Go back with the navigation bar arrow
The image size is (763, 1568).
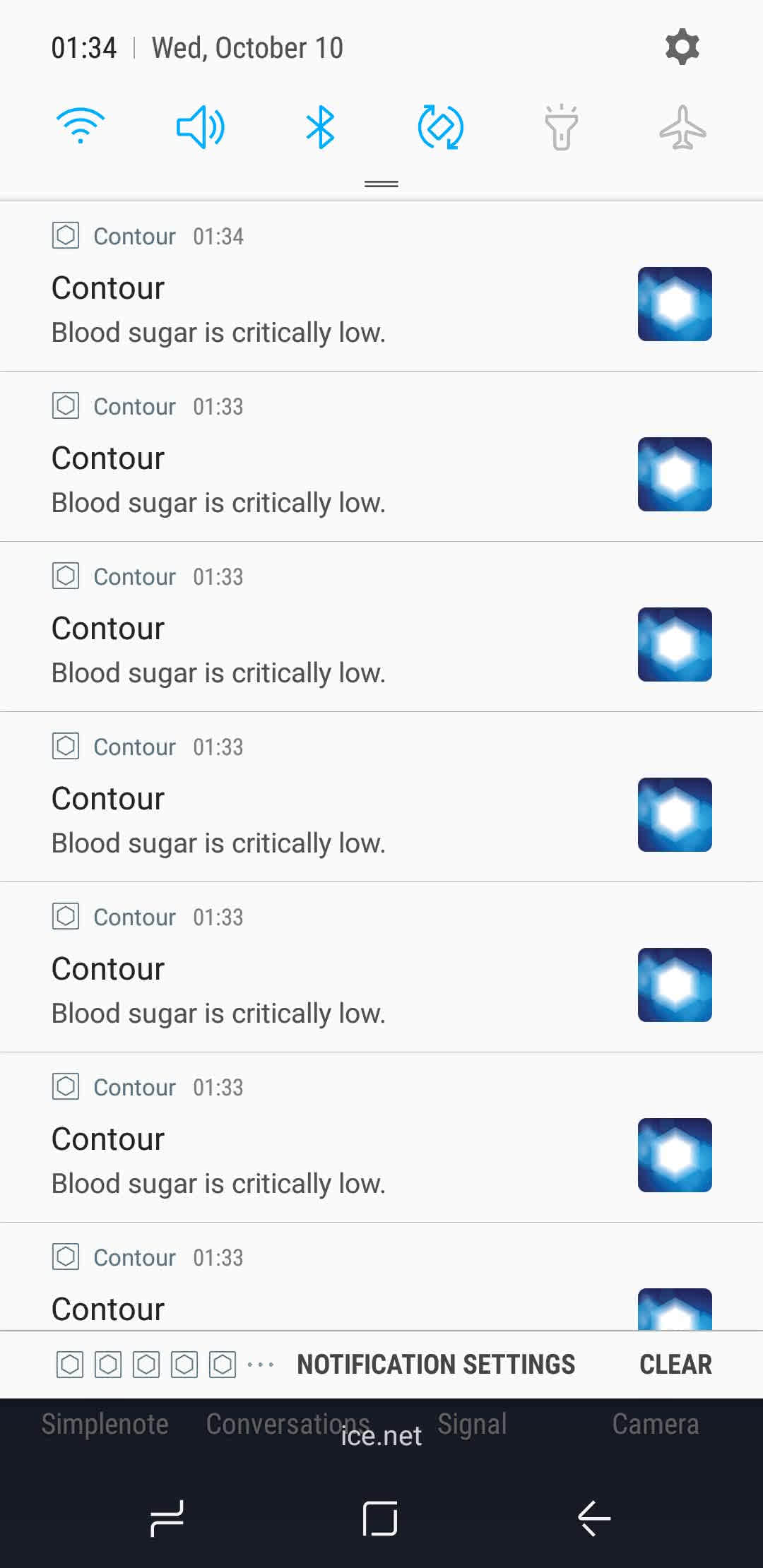pos(594,1518)
